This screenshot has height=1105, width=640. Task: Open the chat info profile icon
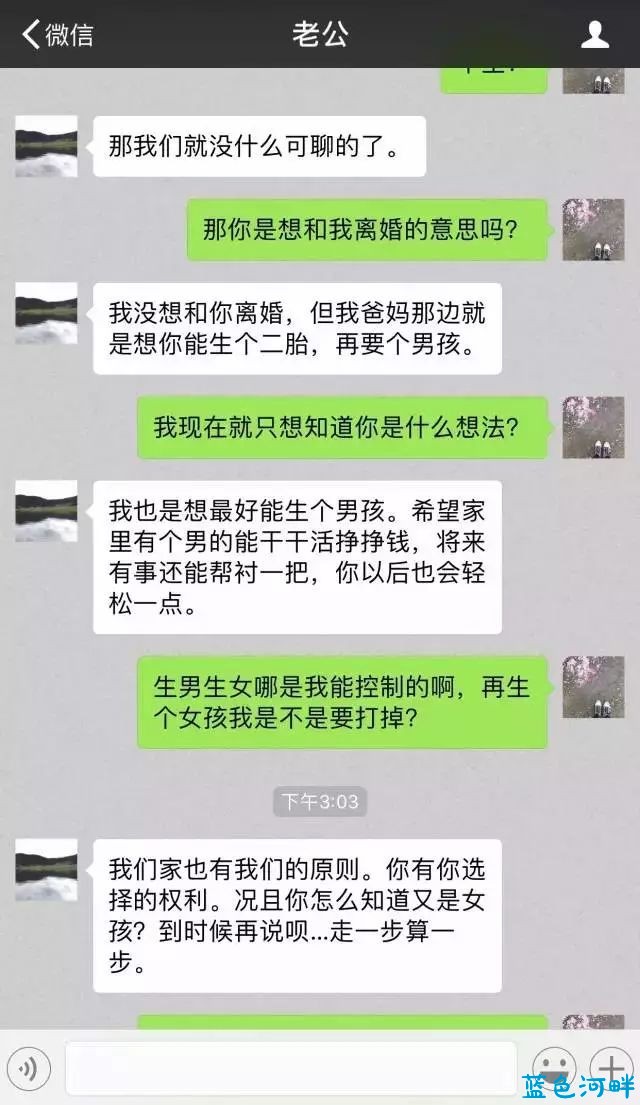(595, 35)
